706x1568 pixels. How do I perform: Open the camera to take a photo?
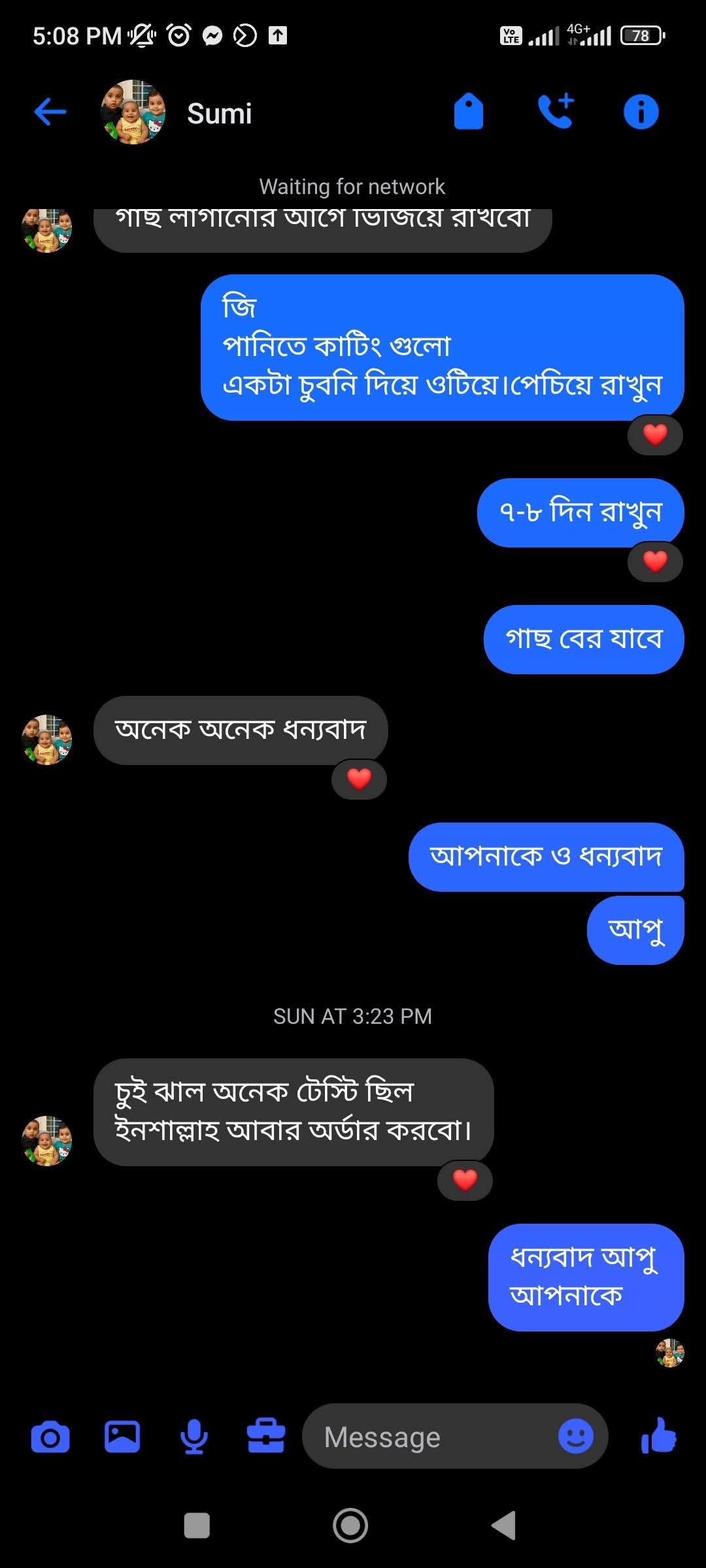(50, 1437)
